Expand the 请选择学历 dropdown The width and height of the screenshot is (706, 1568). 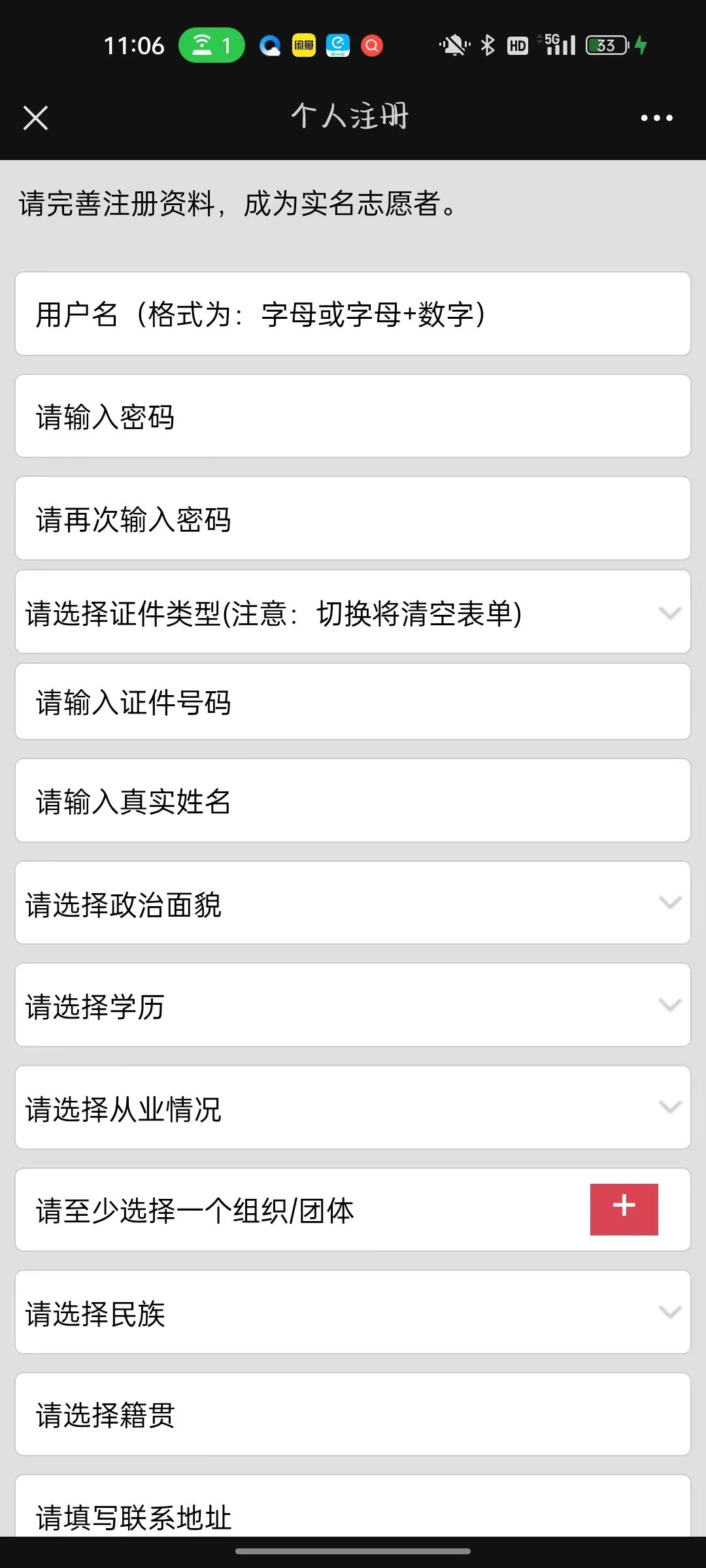click(353, 1005)
